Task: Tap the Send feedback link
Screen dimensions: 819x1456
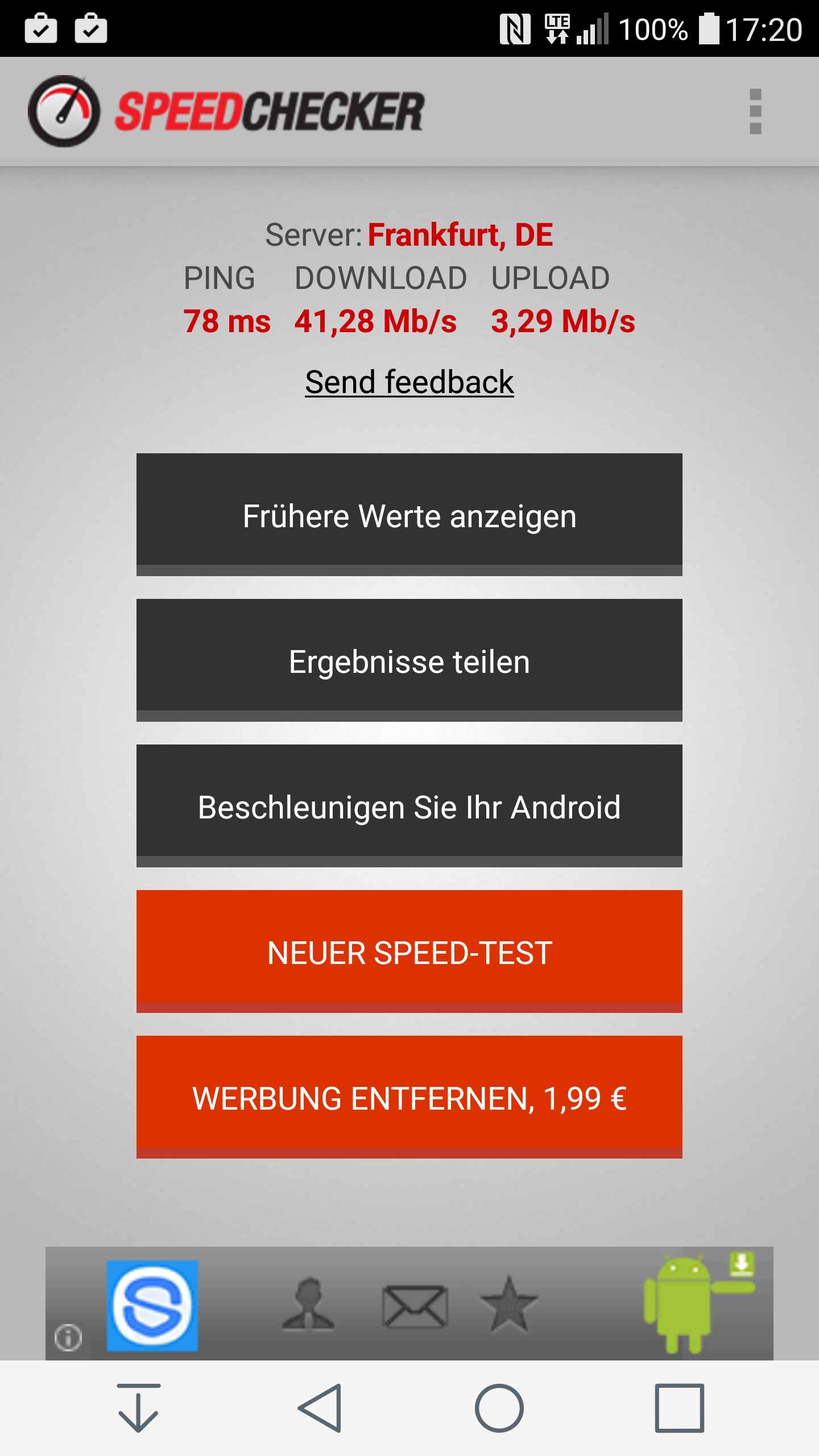Action: tap(409, 382)
